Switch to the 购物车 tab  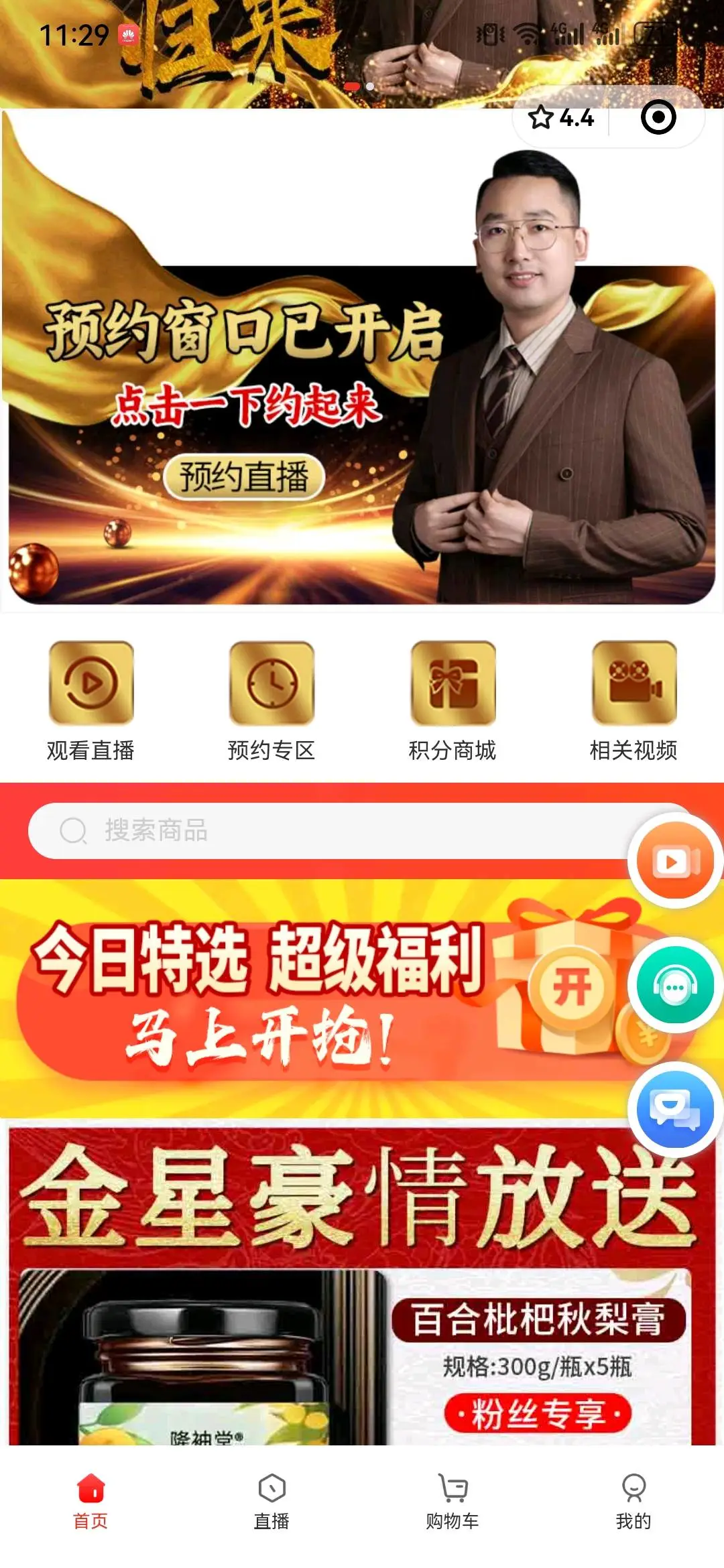click(452, 1500)
